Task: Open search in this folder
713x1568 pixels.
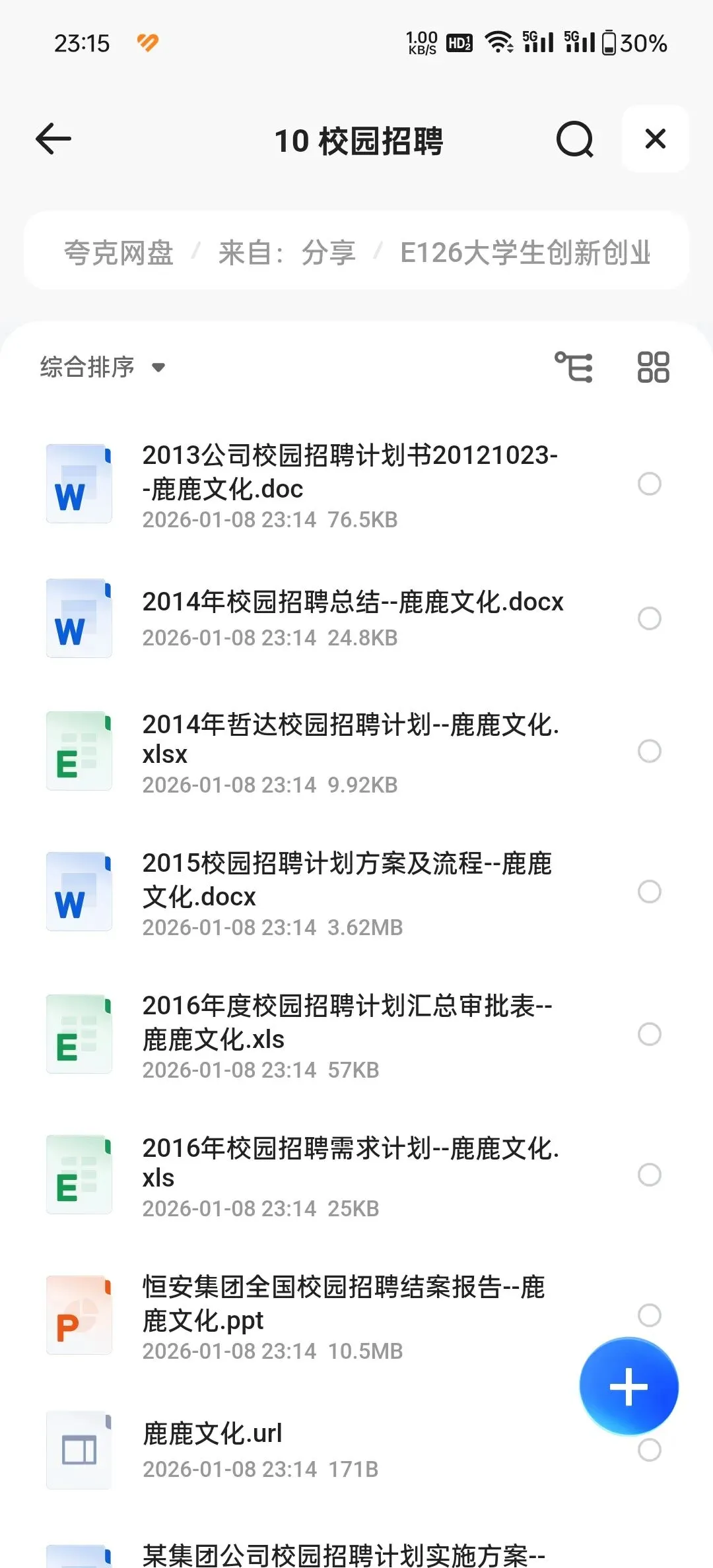Action: coord(574,139)
